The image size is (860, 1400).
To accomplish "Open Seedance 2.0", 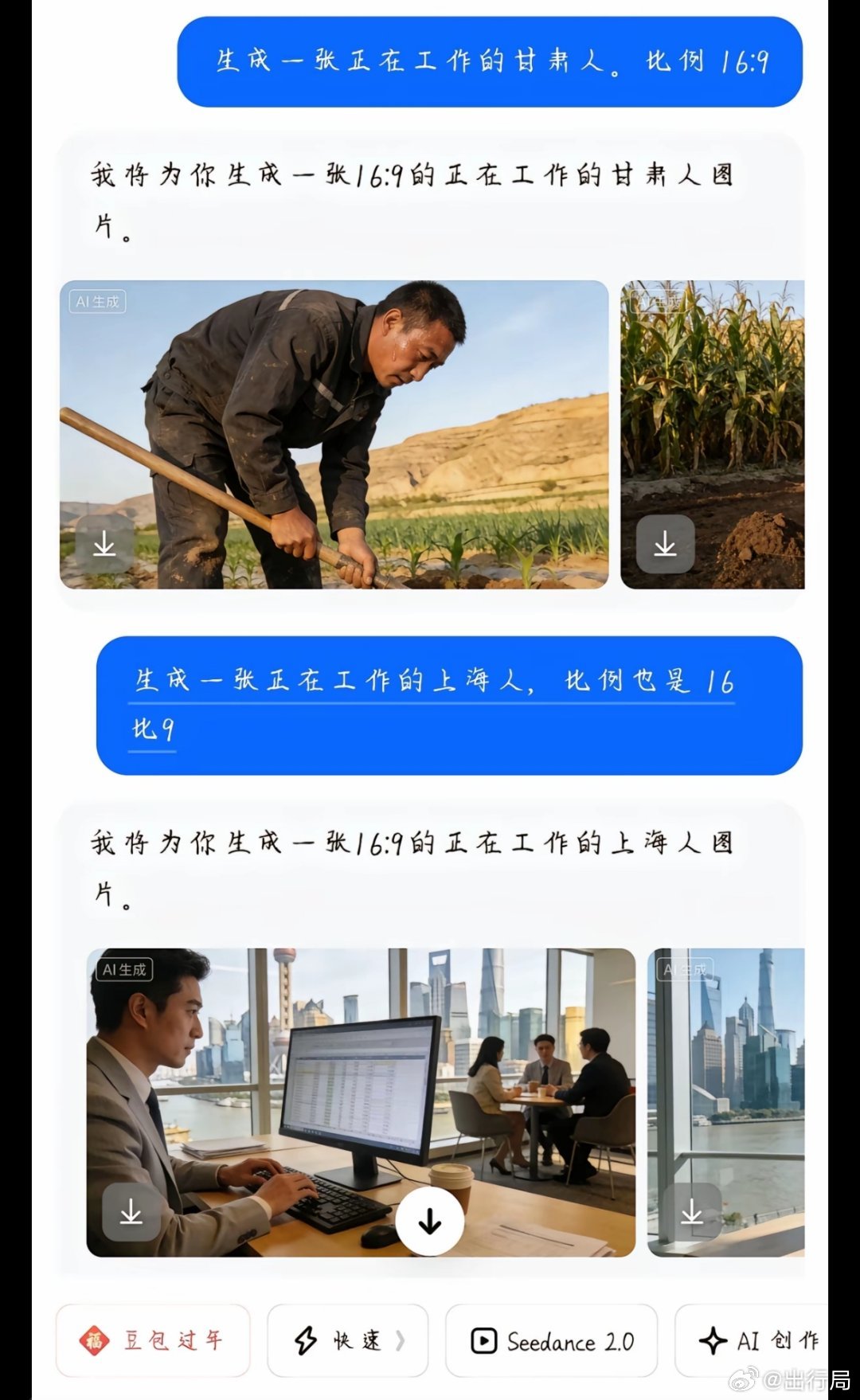I will 552,1339.
